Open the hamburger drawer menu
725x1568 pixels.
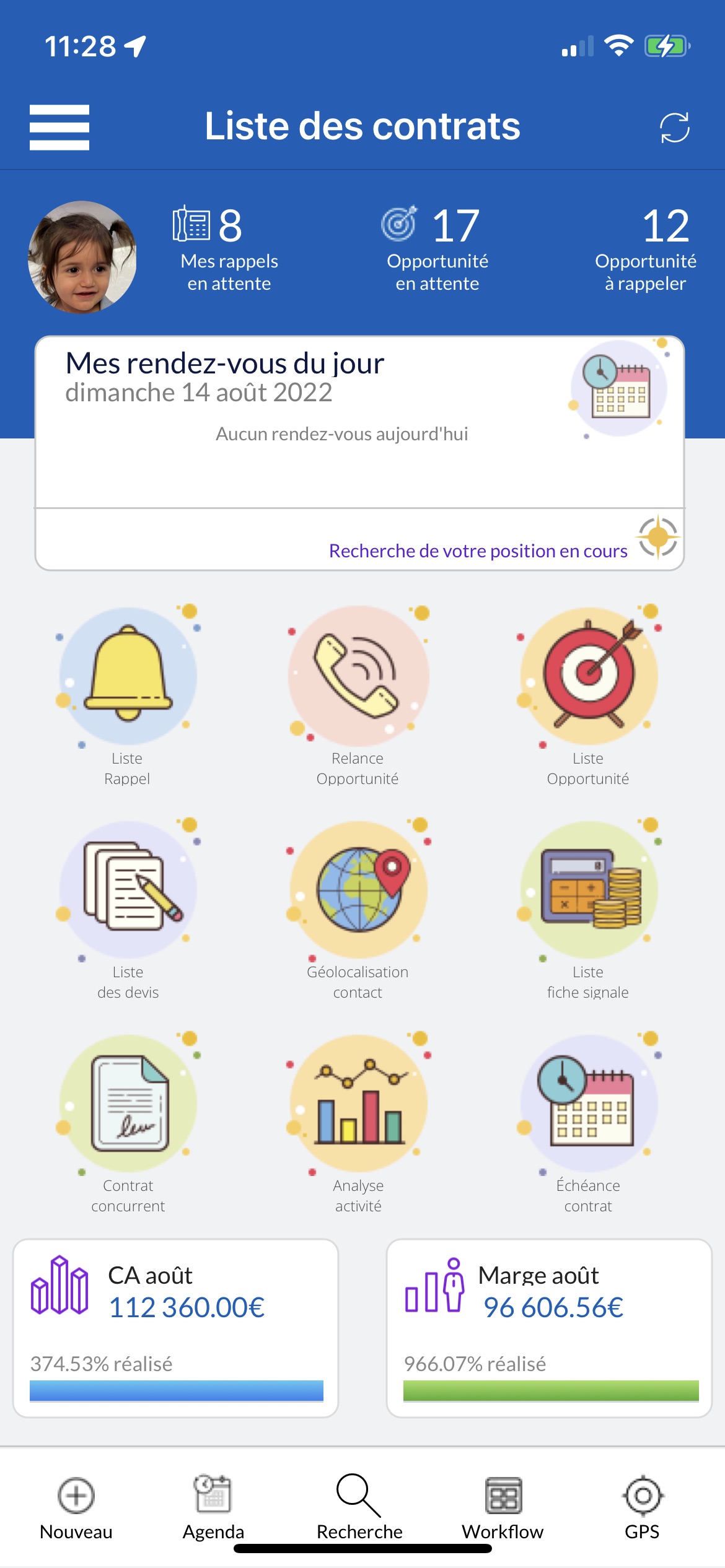coord(59,128)
